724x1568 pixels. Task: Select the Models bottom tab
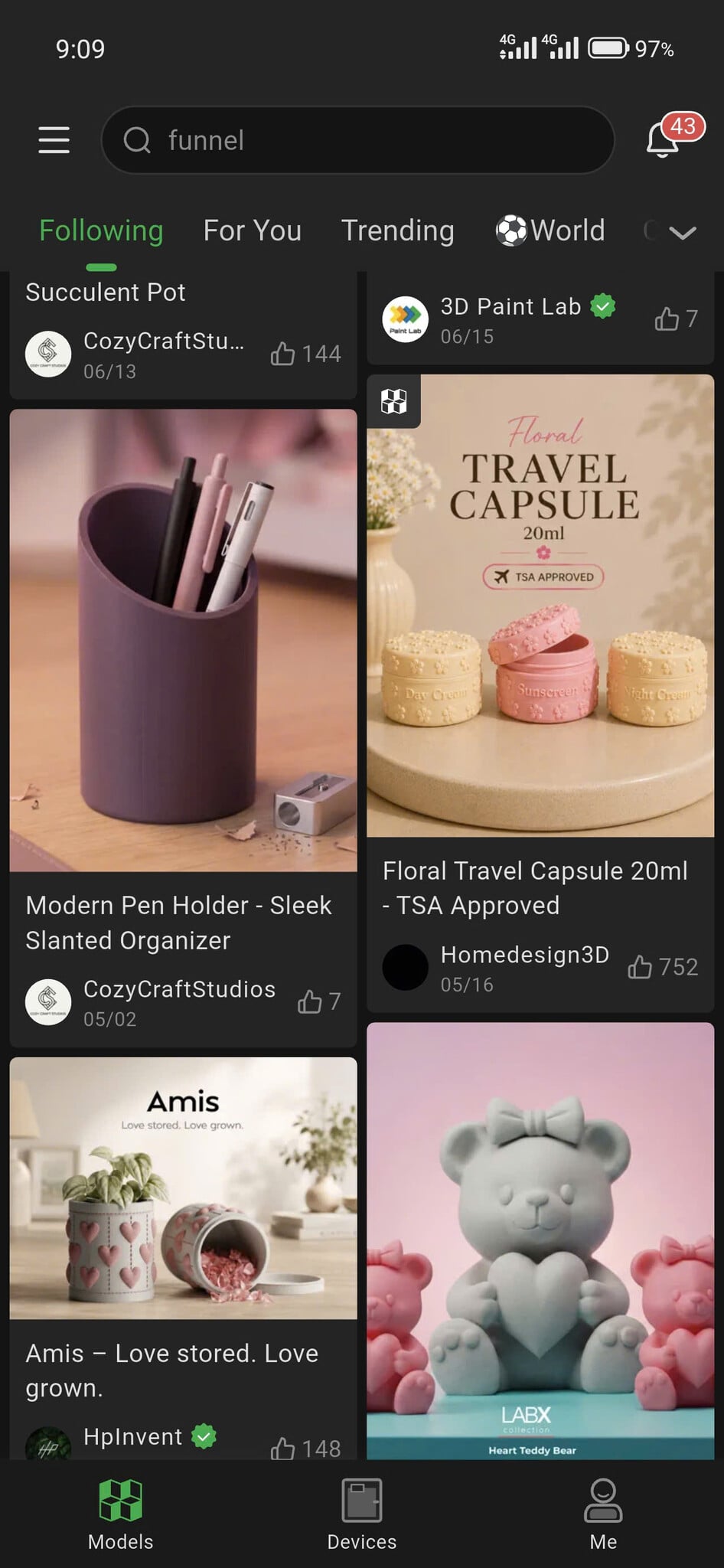[121, 1514]
